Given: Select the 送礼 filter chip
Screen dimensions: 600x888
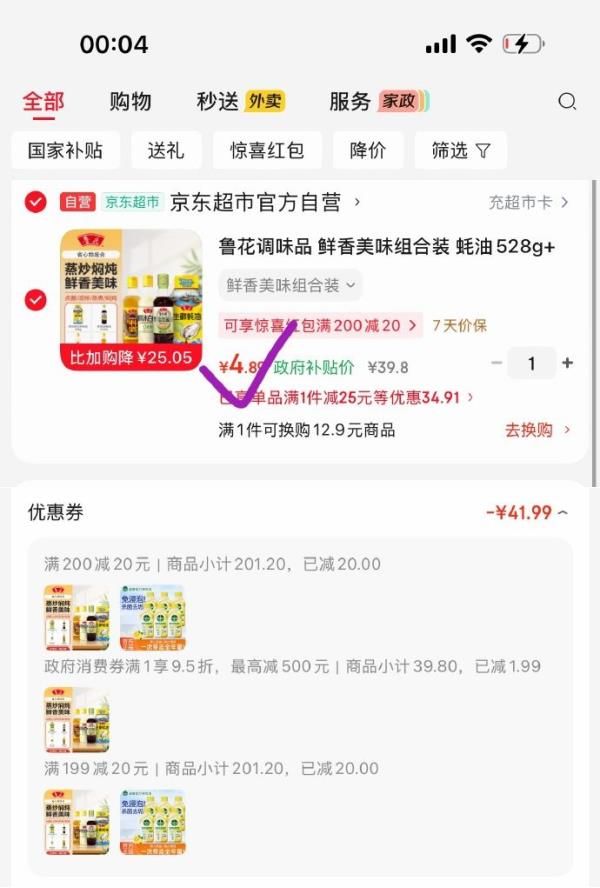Looking at the screenshot, I should 165,151.
